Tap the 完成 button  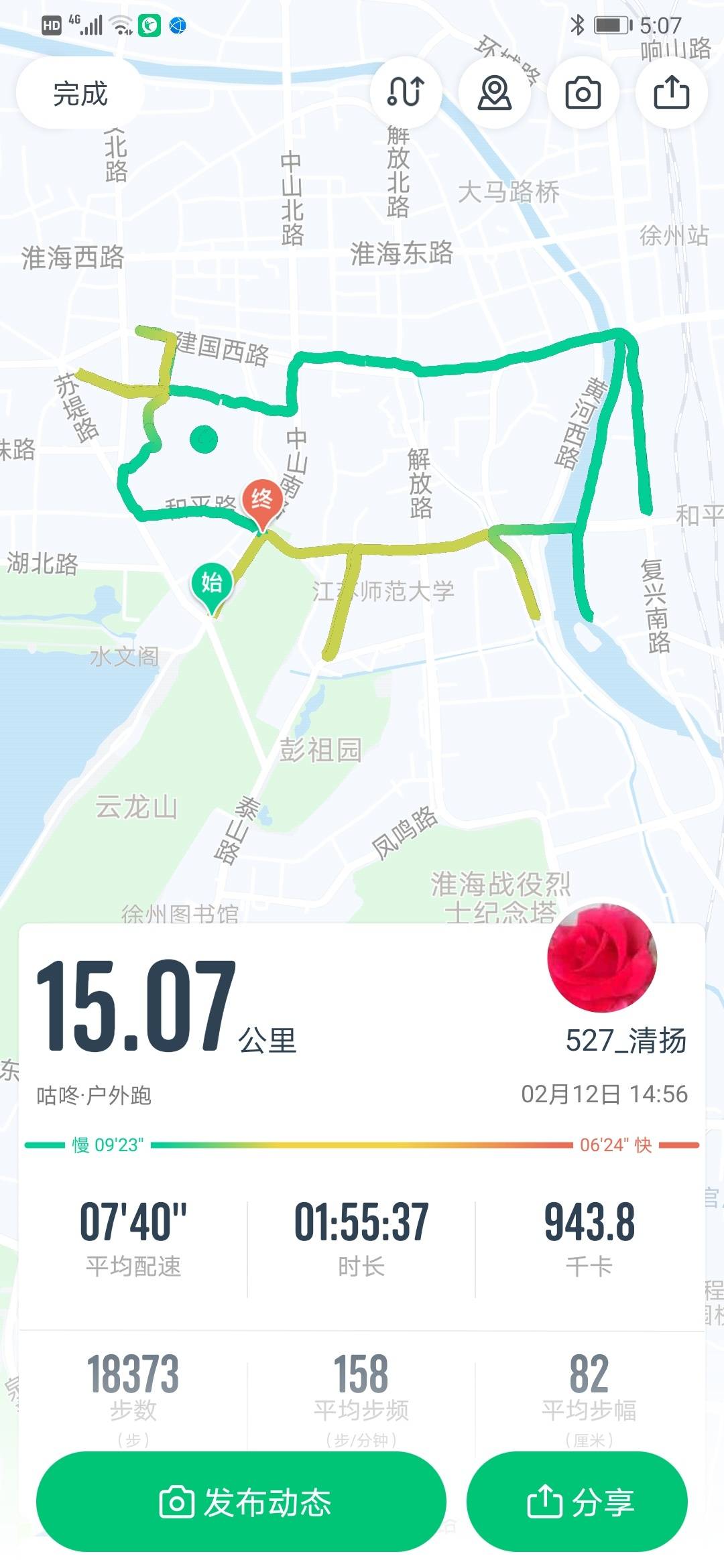click(80, 94)
